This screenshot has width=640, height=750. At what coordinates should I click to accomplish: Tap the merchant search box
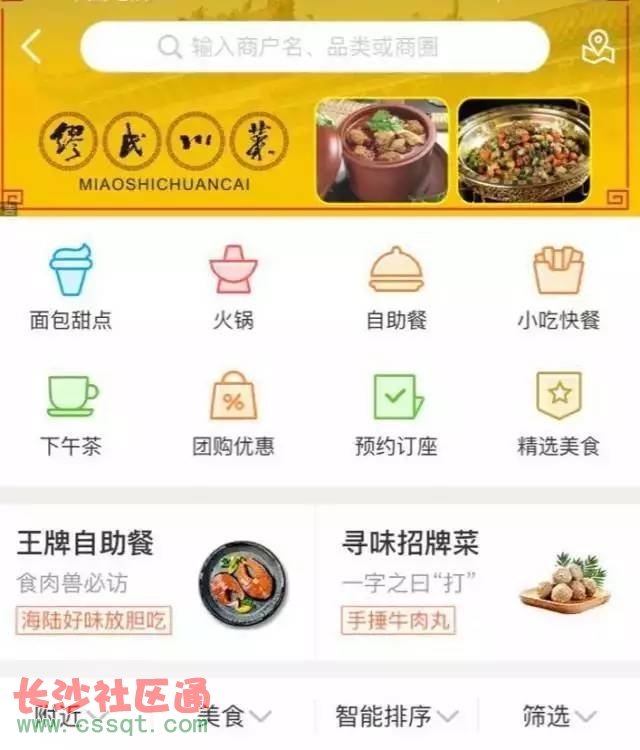pyautogui.click(x=314, y=47)
